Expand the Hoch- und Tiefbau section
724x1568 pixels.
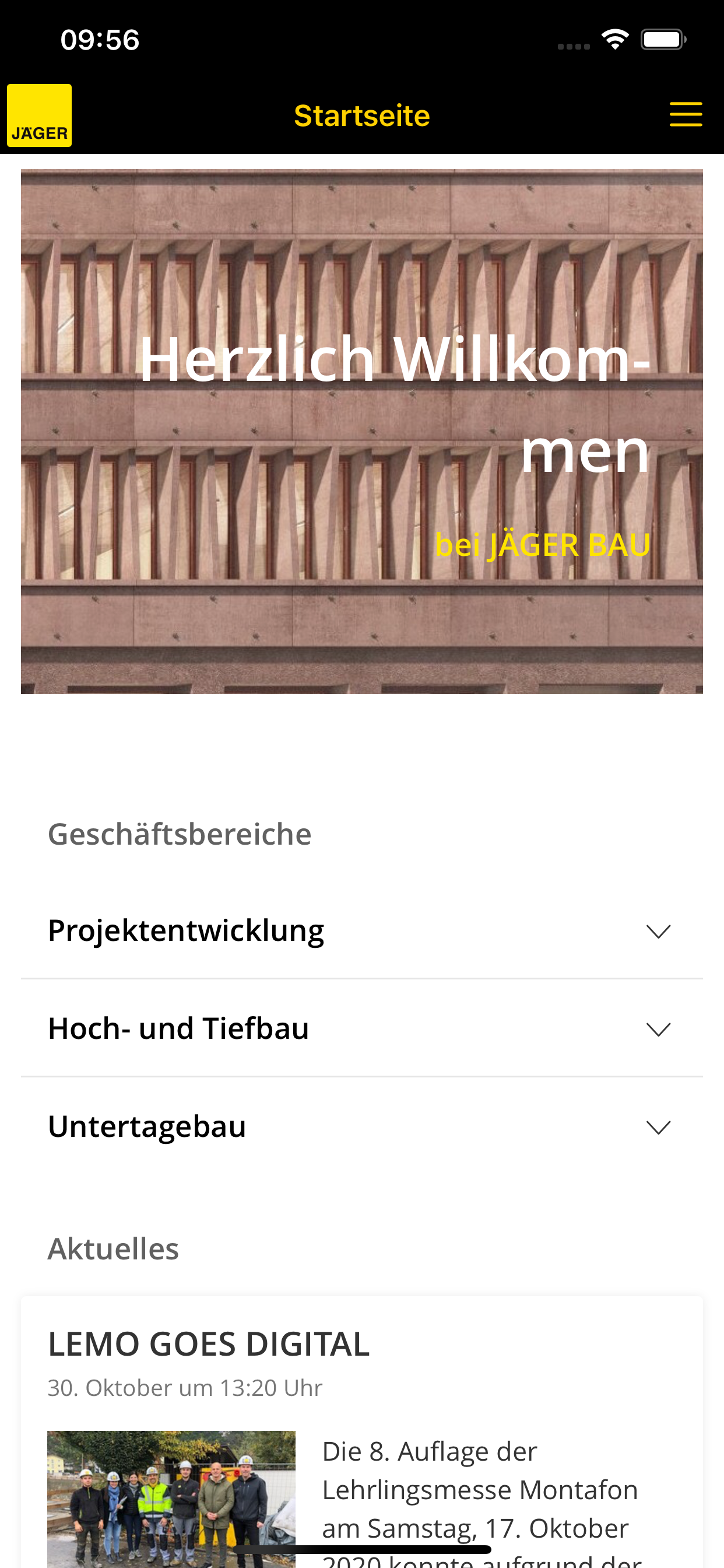click(x=178, y=1027)
